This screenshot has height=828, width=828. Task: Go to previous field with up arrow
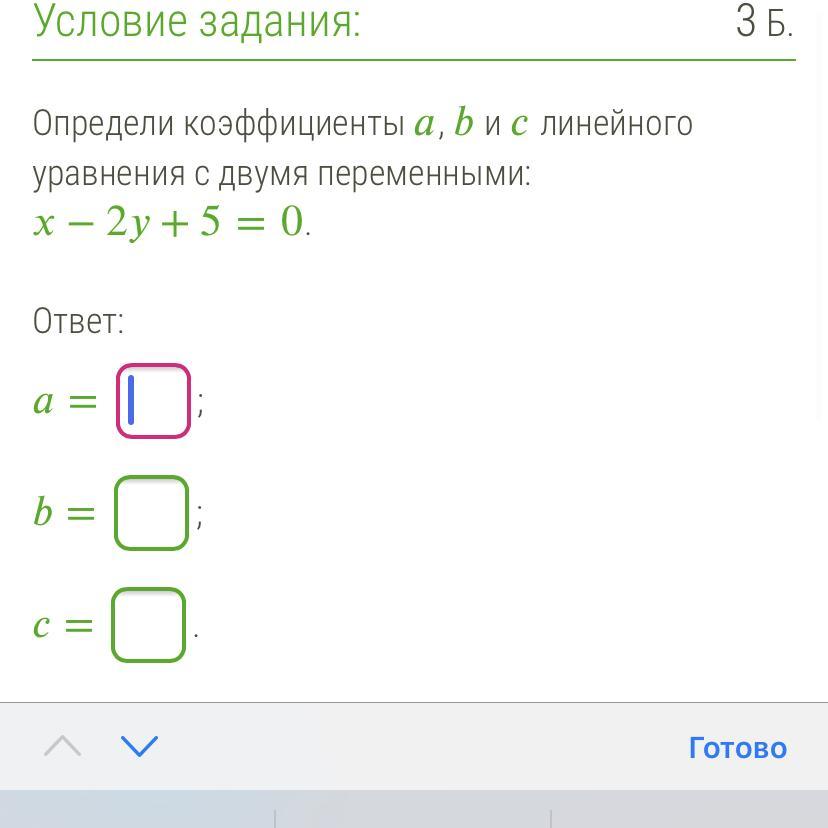click(63, 746)
